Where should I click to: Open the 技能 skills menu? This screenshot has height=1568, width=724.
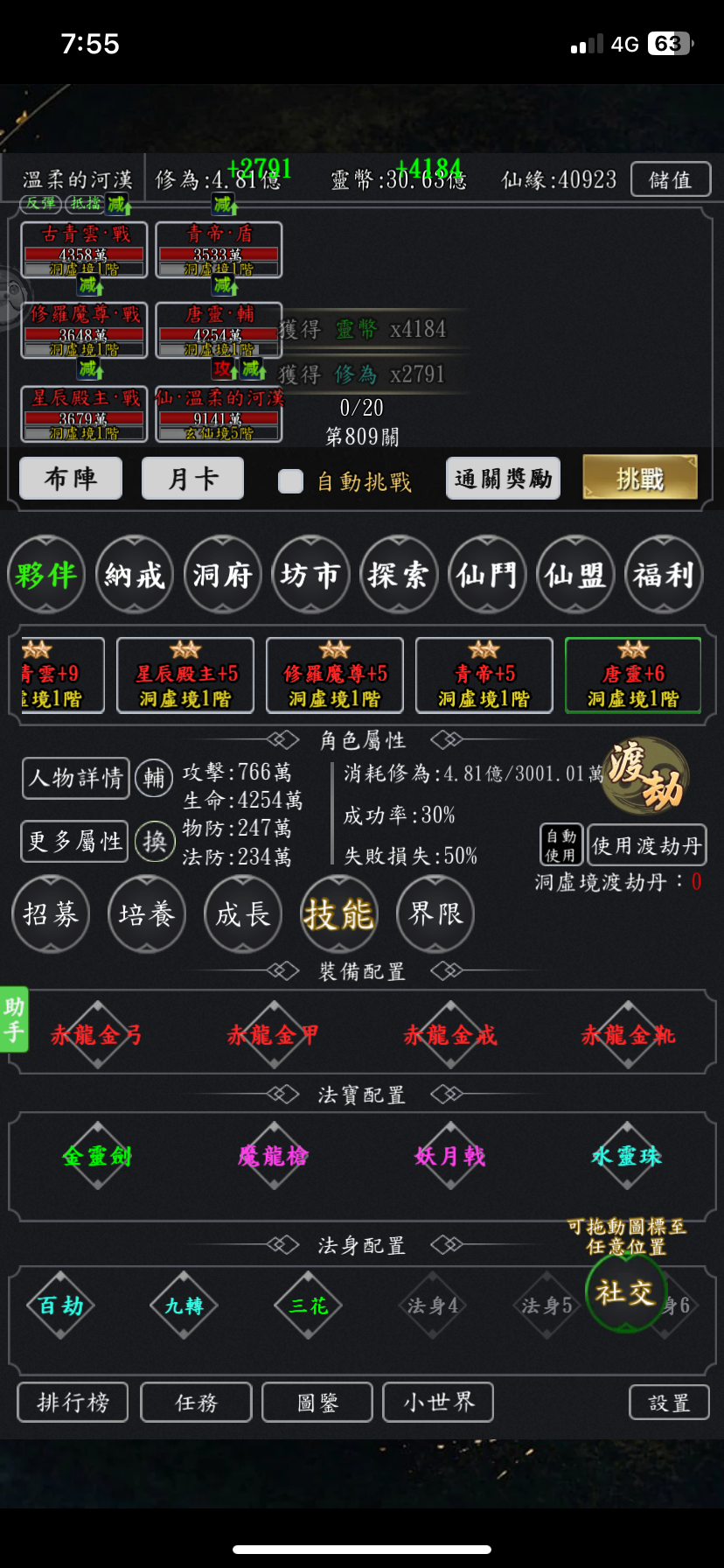[339, 914]
